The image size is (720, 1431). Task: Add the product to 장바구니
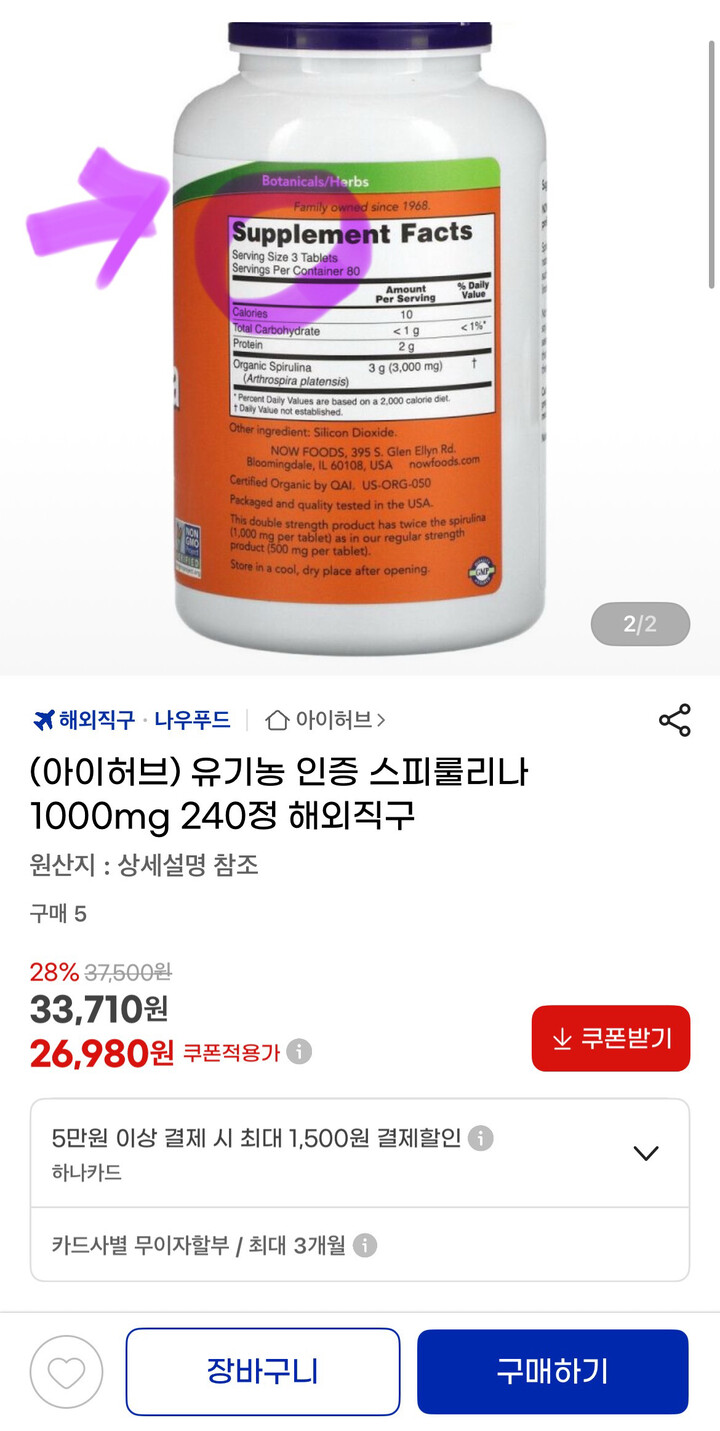pos(262,1371)
